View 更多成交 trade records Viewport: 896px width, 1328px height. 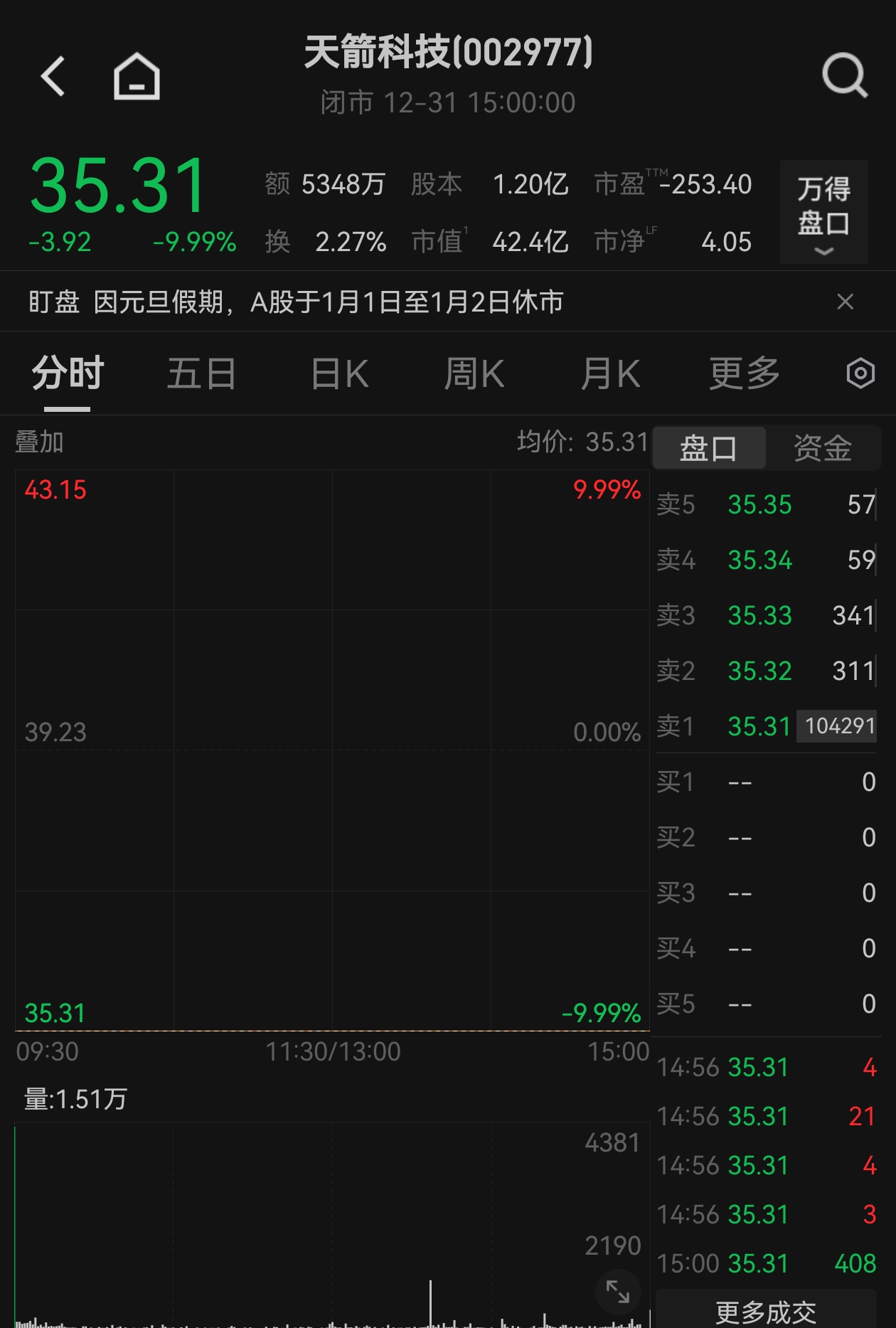pos(765,1312)
